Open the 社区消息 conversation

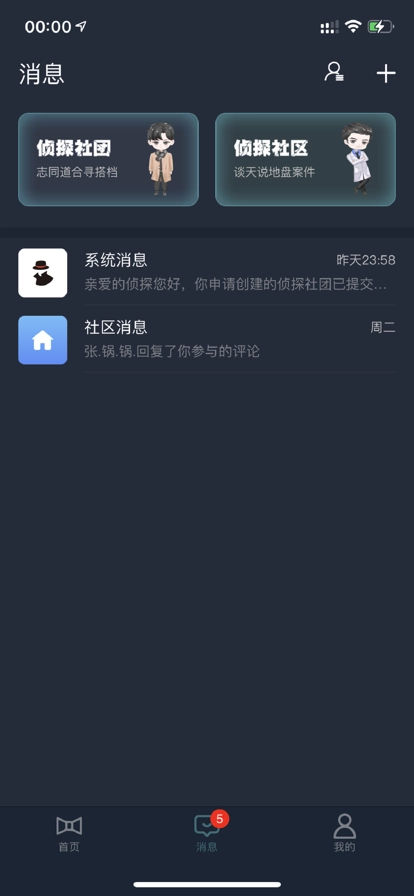pyautogui.click(x=207, y=340)
